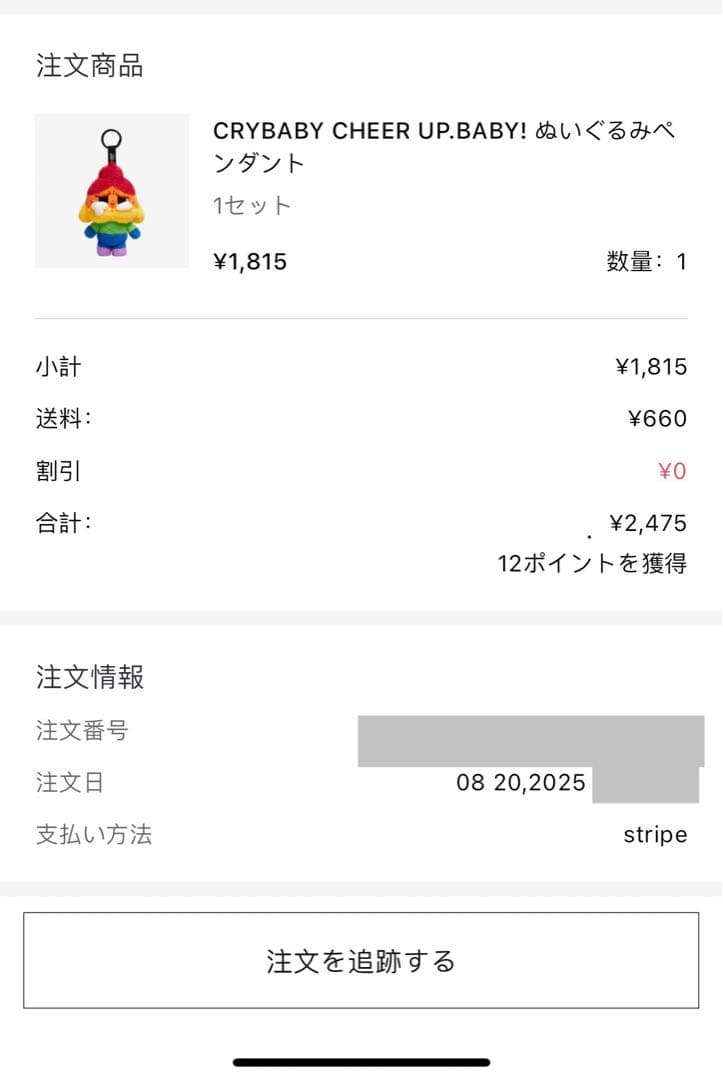
Task: Click the 注文情報 order information heading
Action: click(x=90, y=677)
